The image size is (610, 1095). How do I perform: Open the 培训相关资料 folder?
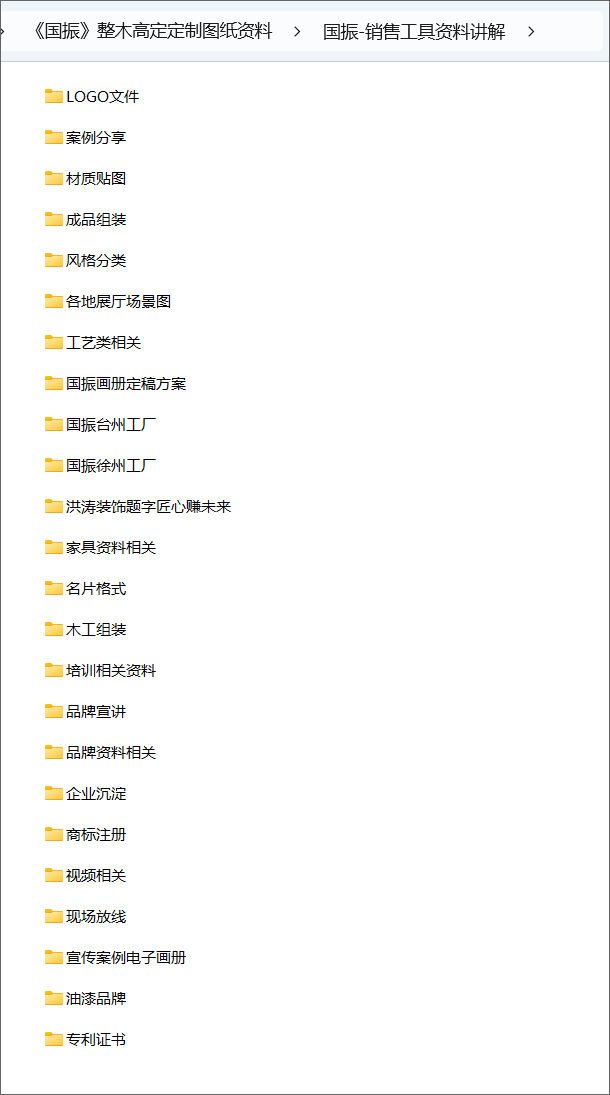click(x=110, y=671)
